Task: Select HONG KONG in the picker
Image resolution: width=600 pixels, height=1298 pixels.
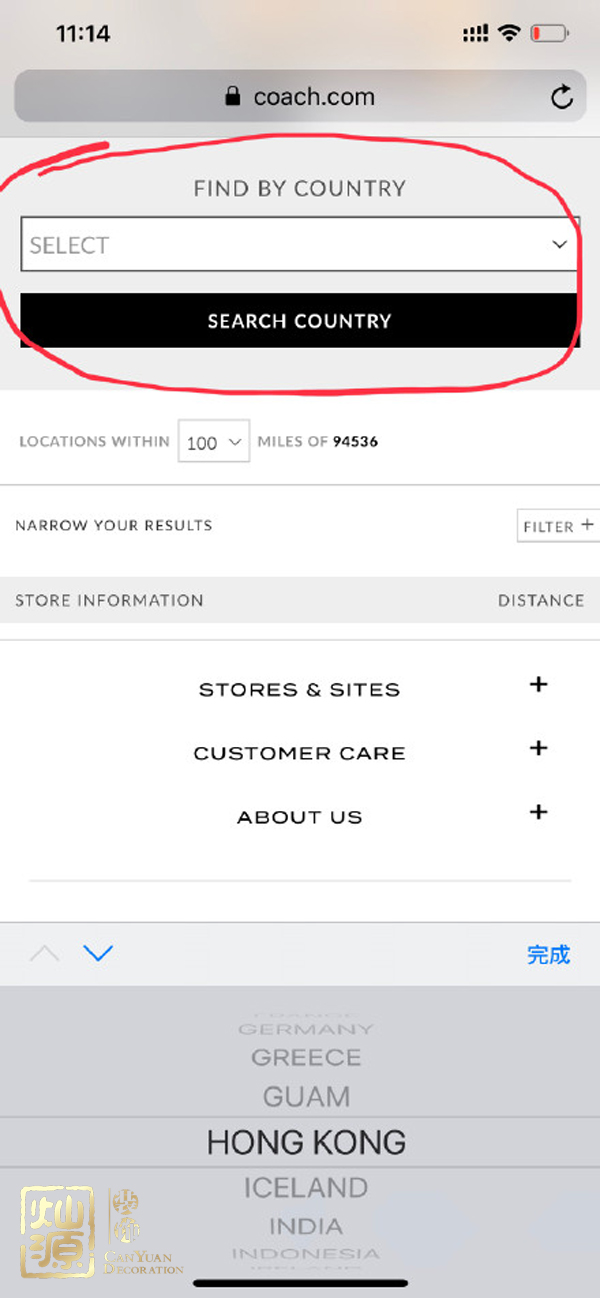Action: (x=306, y=1142)
